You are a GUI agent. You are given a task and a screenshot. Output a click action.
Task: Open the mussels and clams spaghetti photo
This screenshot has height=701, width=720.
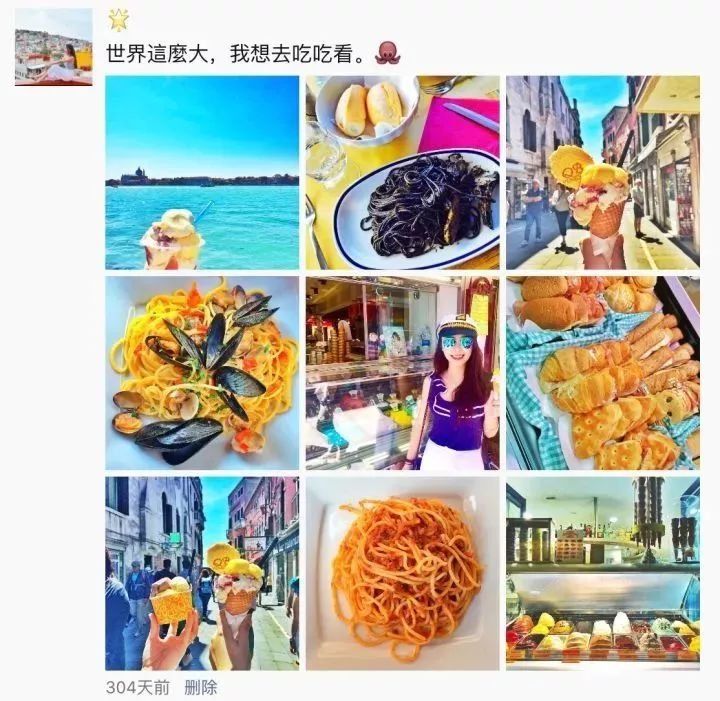tap(202, 373)
